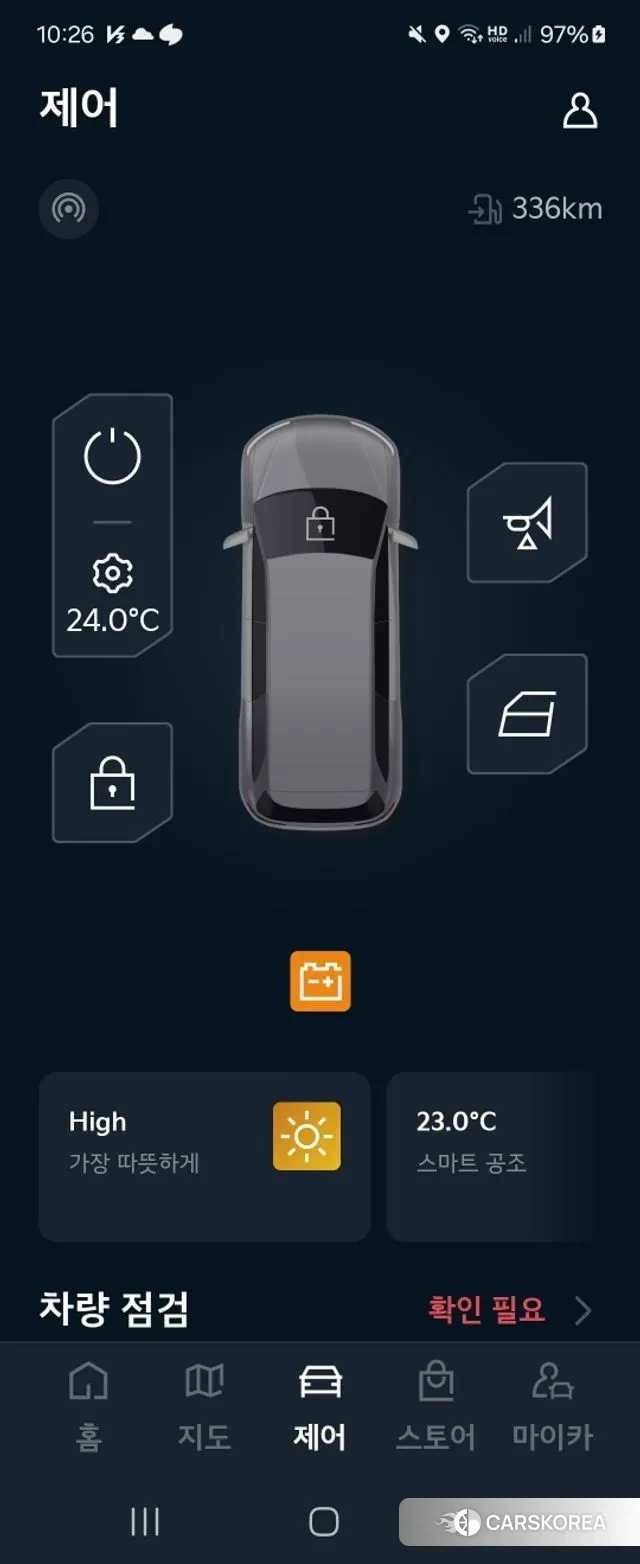Viewport: 640px width, 1564px height.
Task: Tap the orange battery icon
Action: tap(320, 981)
